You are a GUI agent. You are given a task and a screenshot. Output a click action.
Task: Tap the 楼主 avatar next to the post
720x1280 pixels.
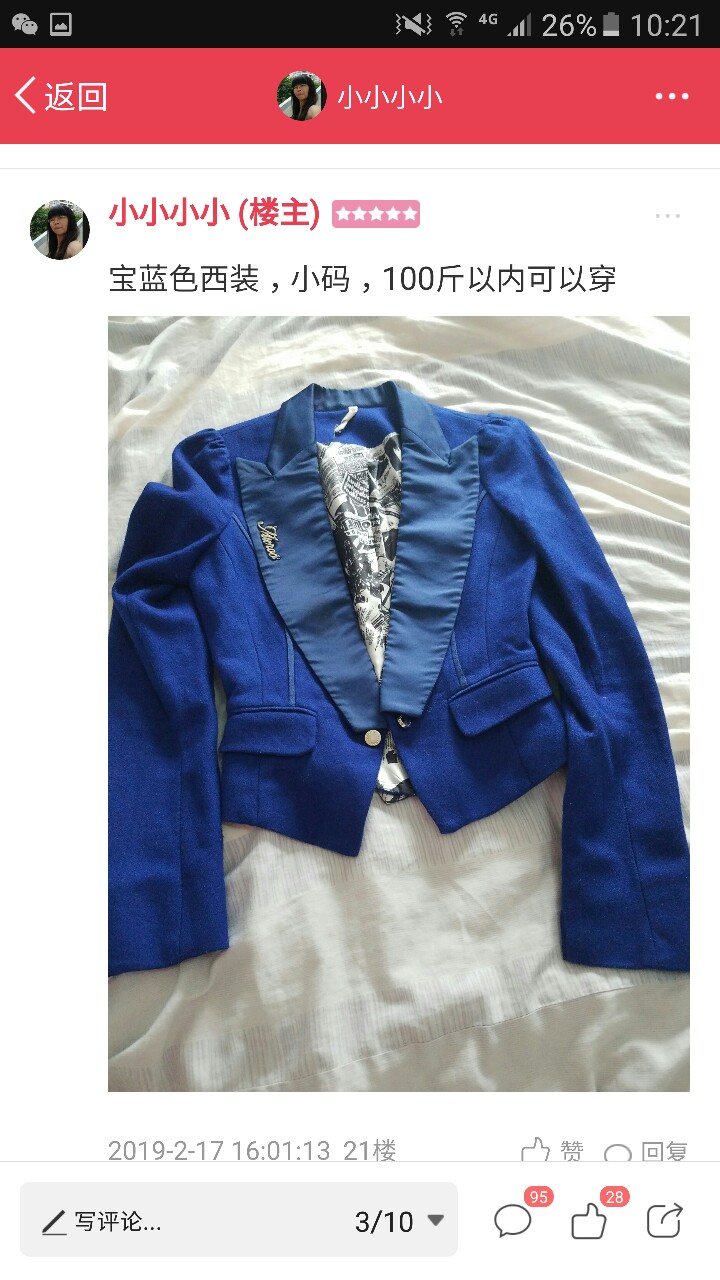coord(60,230)
